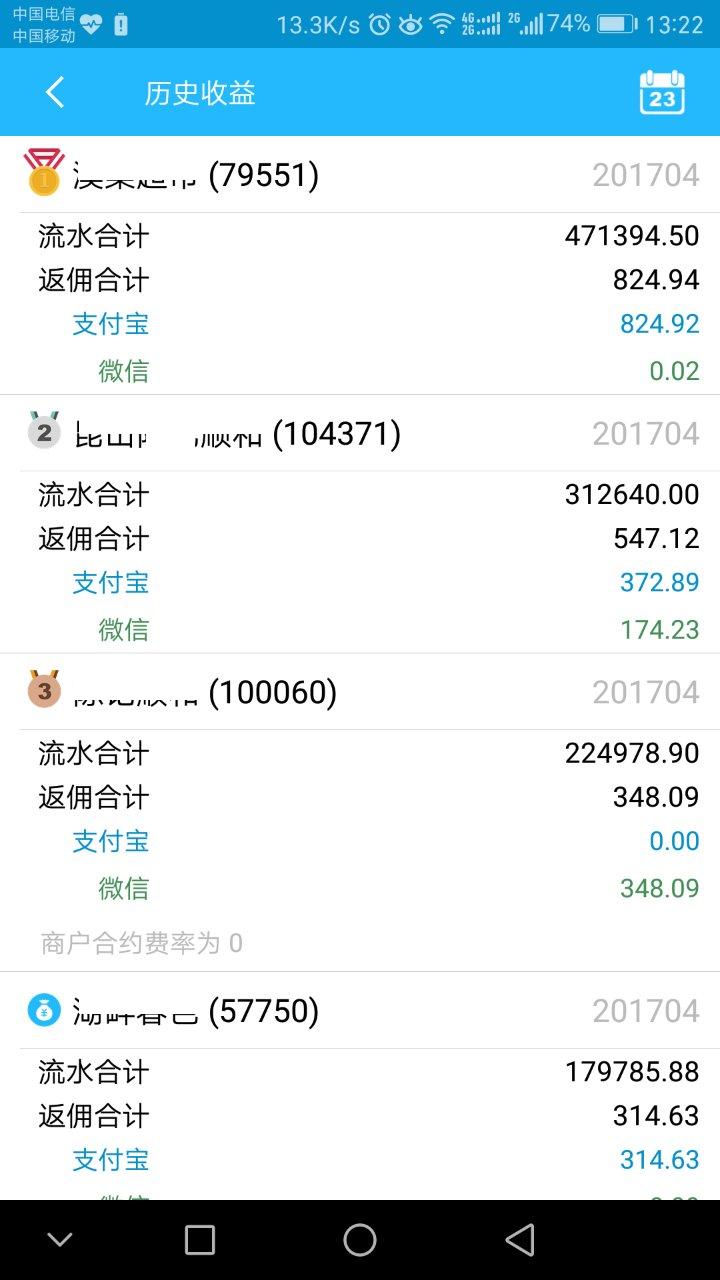Open the calendar date picker
Screen dimensions: 720x1280
[x=662, y=93]
